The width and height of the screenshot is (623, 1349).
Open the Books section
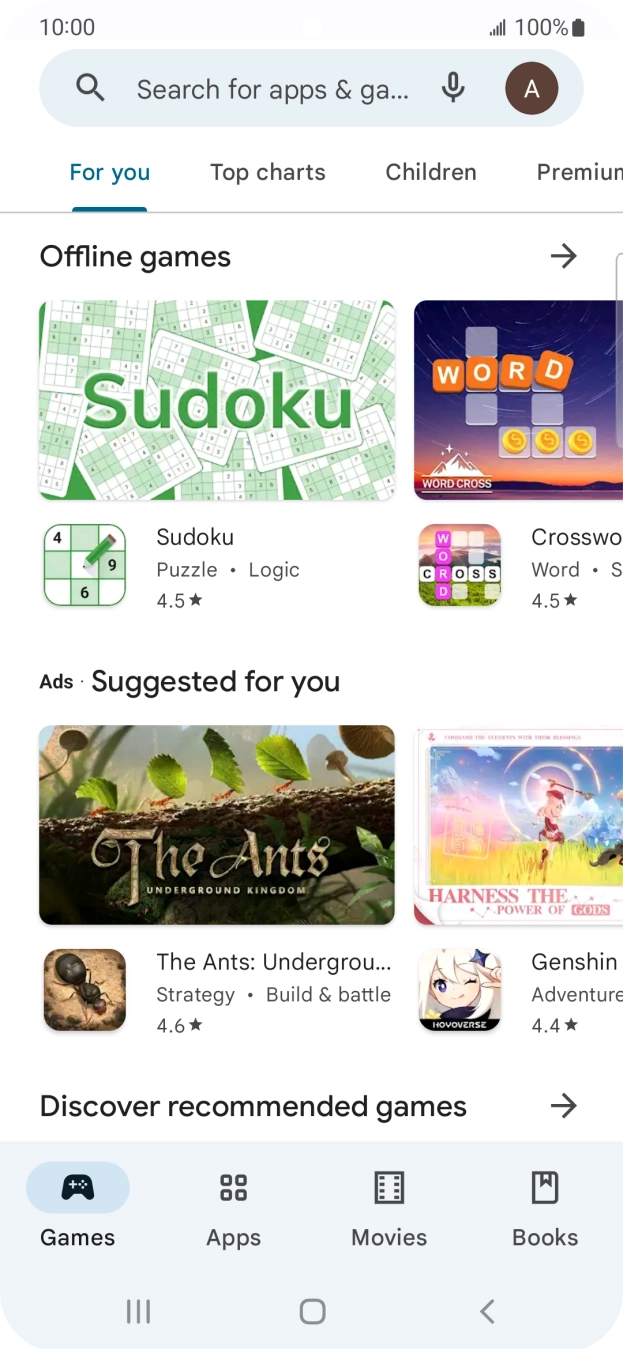[x=545, y=1209]
